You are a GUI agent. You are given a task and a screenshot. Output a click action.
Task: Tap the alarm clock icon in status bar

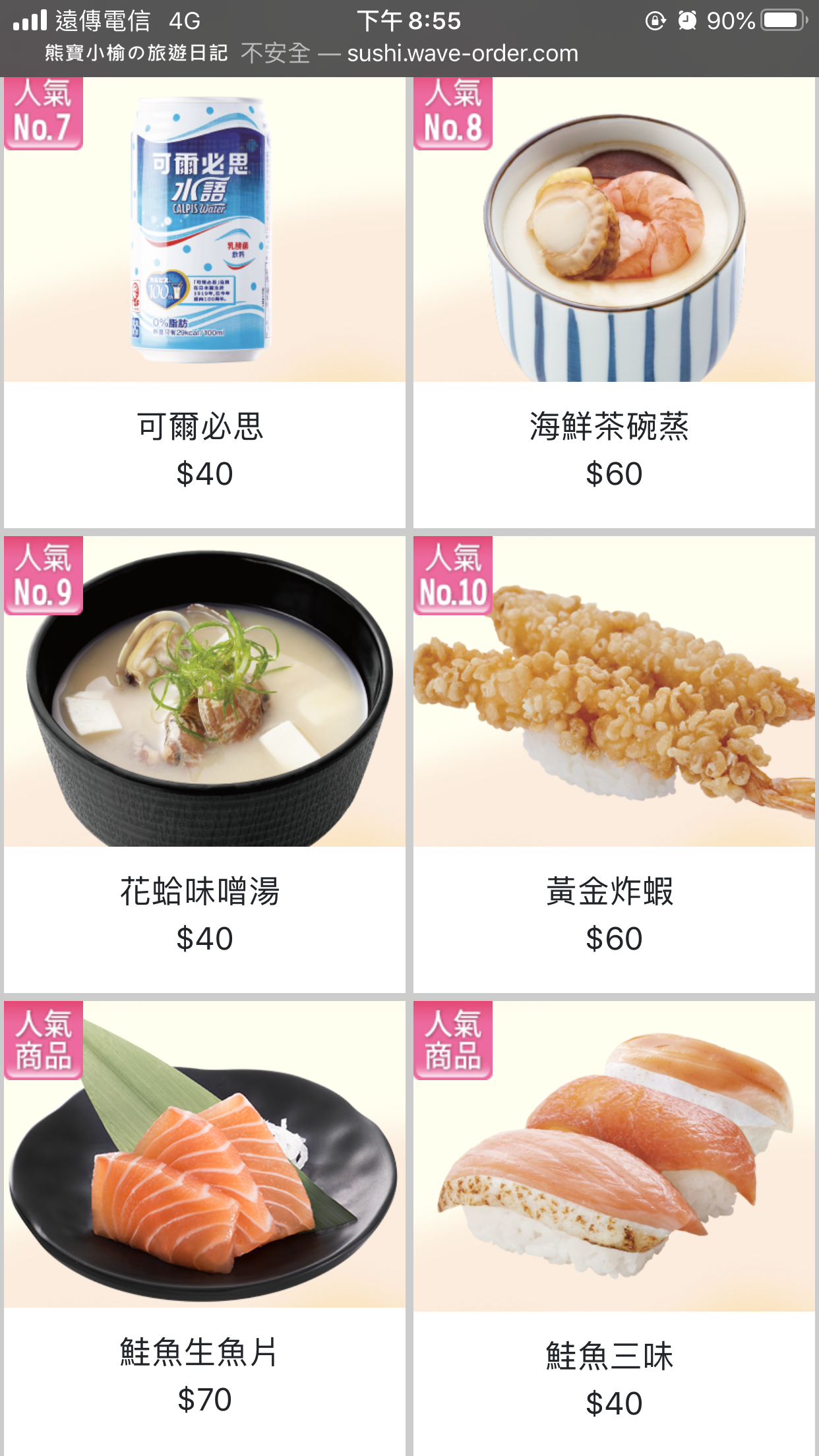point(686,20)
